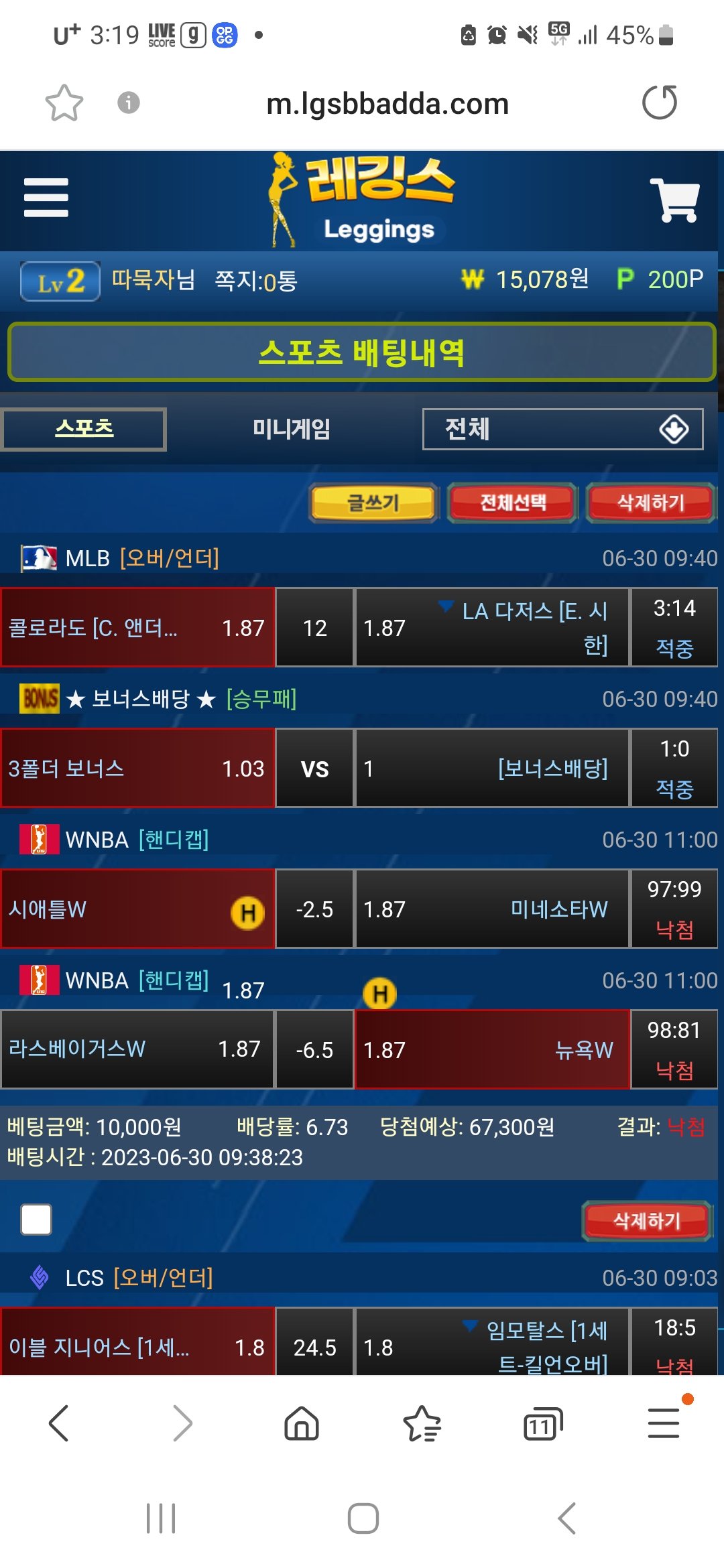
Task: Reload the page
Action: click(x=660, y=103)
